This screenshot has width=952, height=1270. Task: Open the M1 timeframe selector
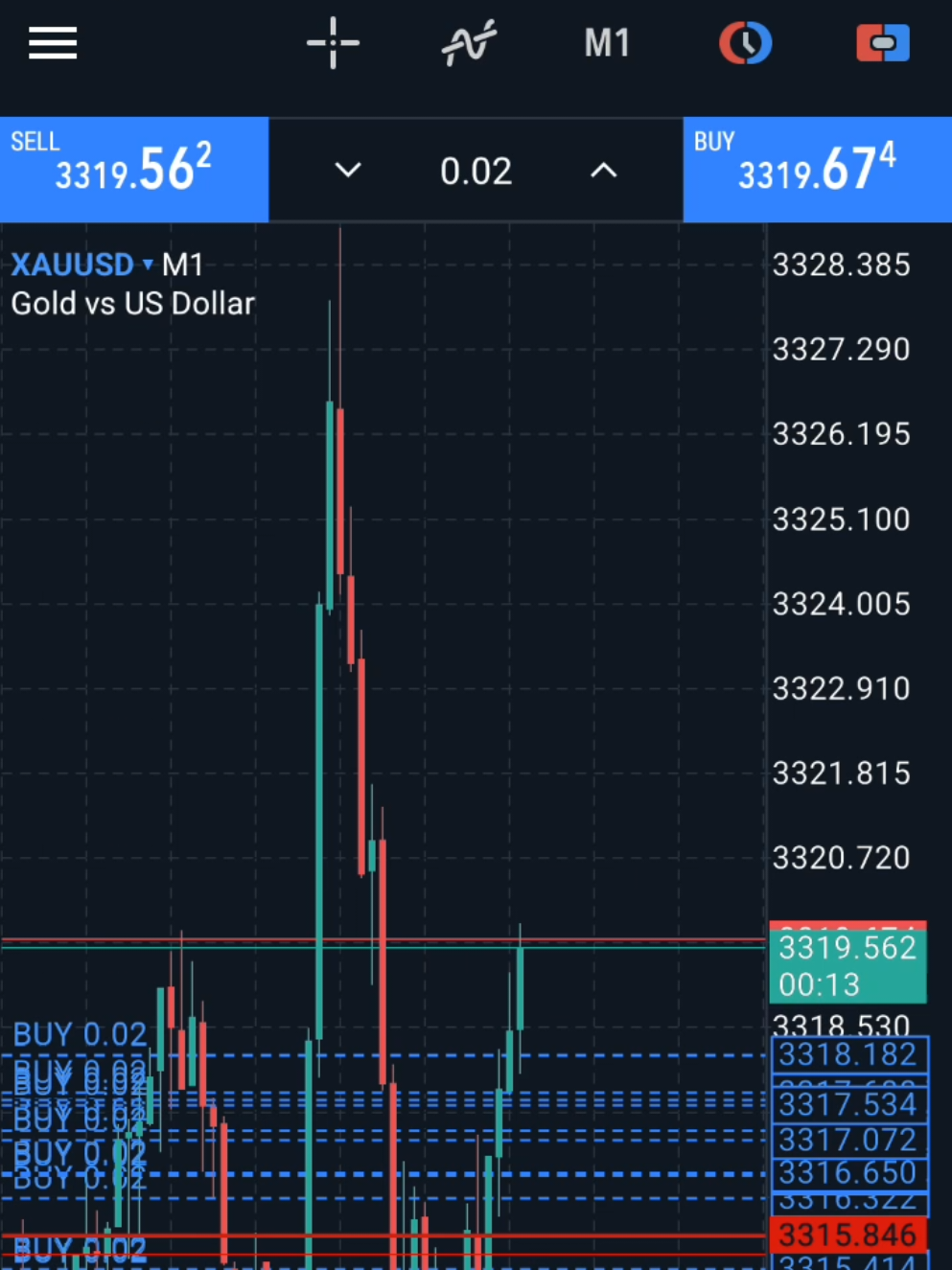607,43
